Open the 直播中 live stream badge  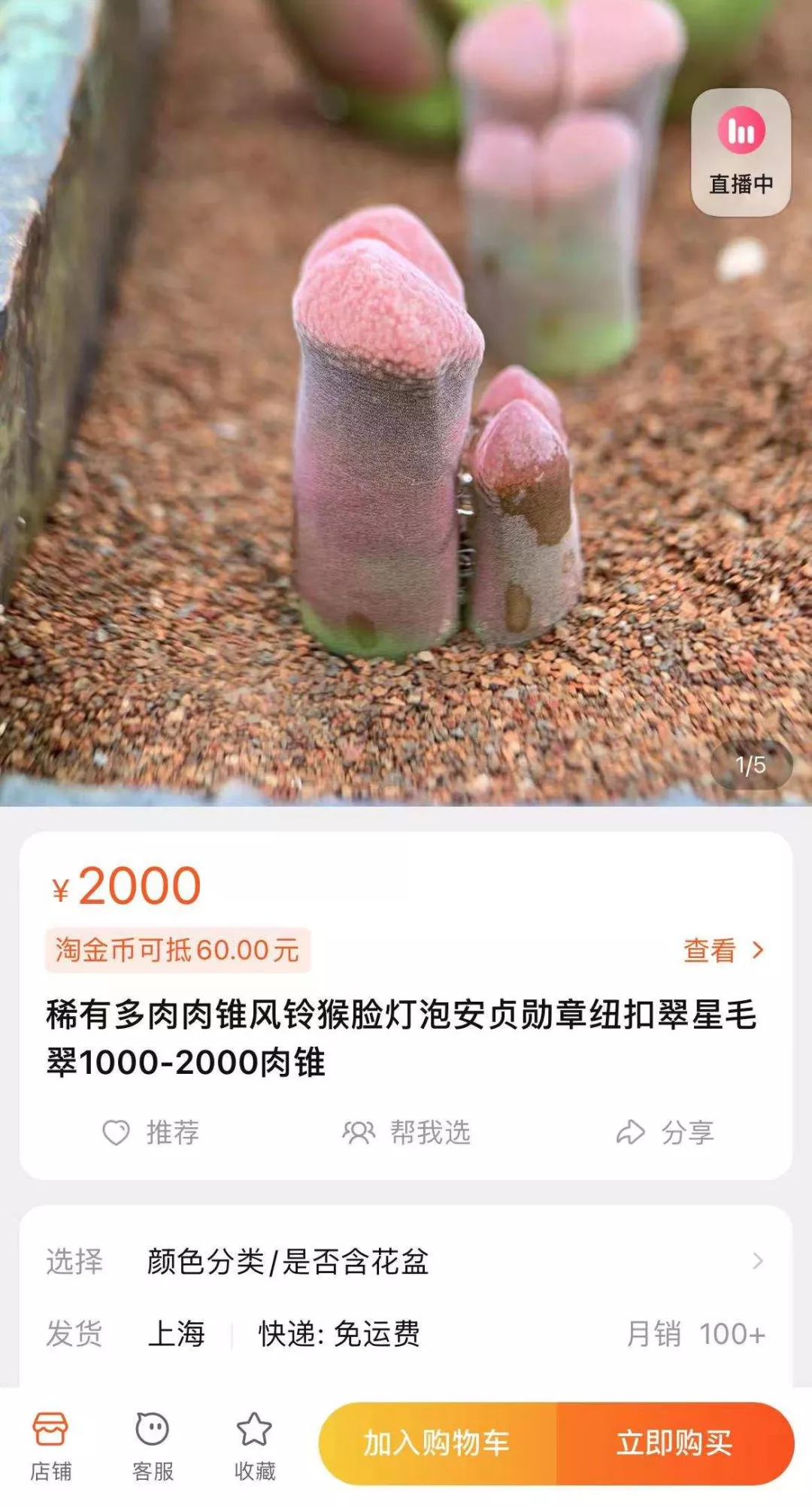click(x=741, y=153)
